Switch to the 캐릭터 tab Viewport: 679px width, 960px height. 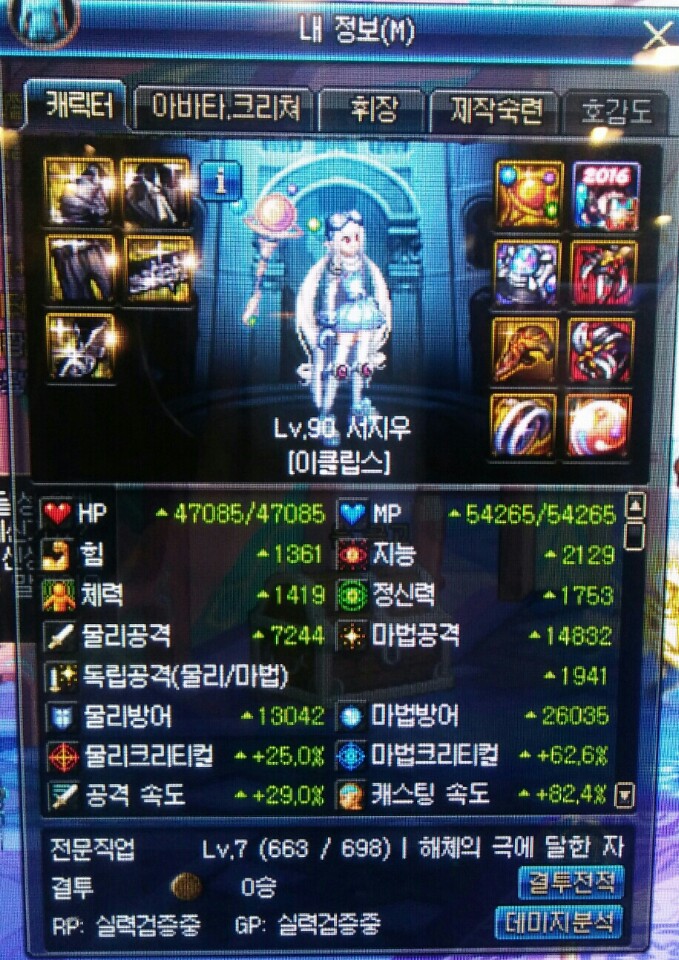(76, 106)
